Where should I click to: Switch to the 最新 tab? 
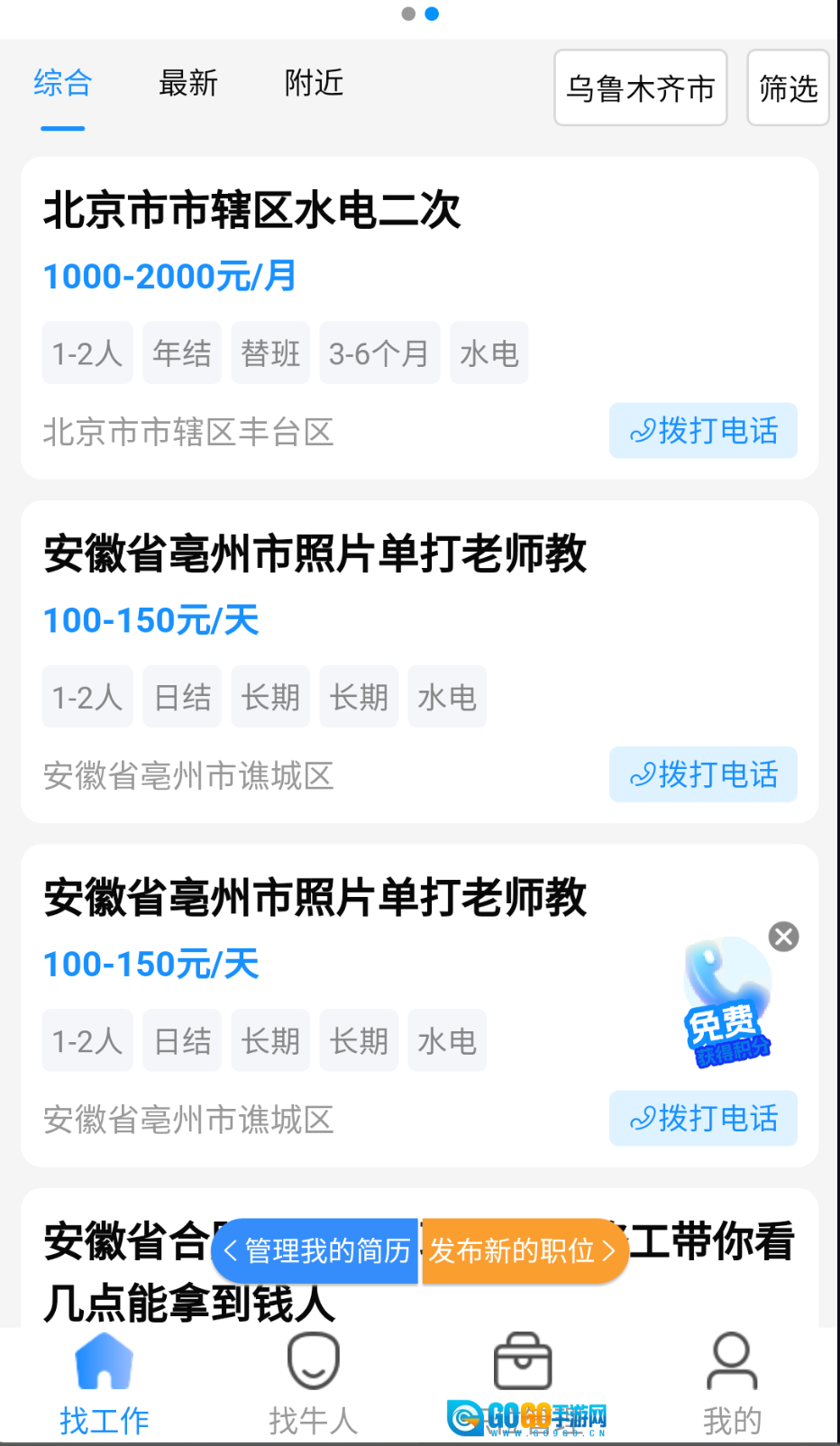point(187,84)
